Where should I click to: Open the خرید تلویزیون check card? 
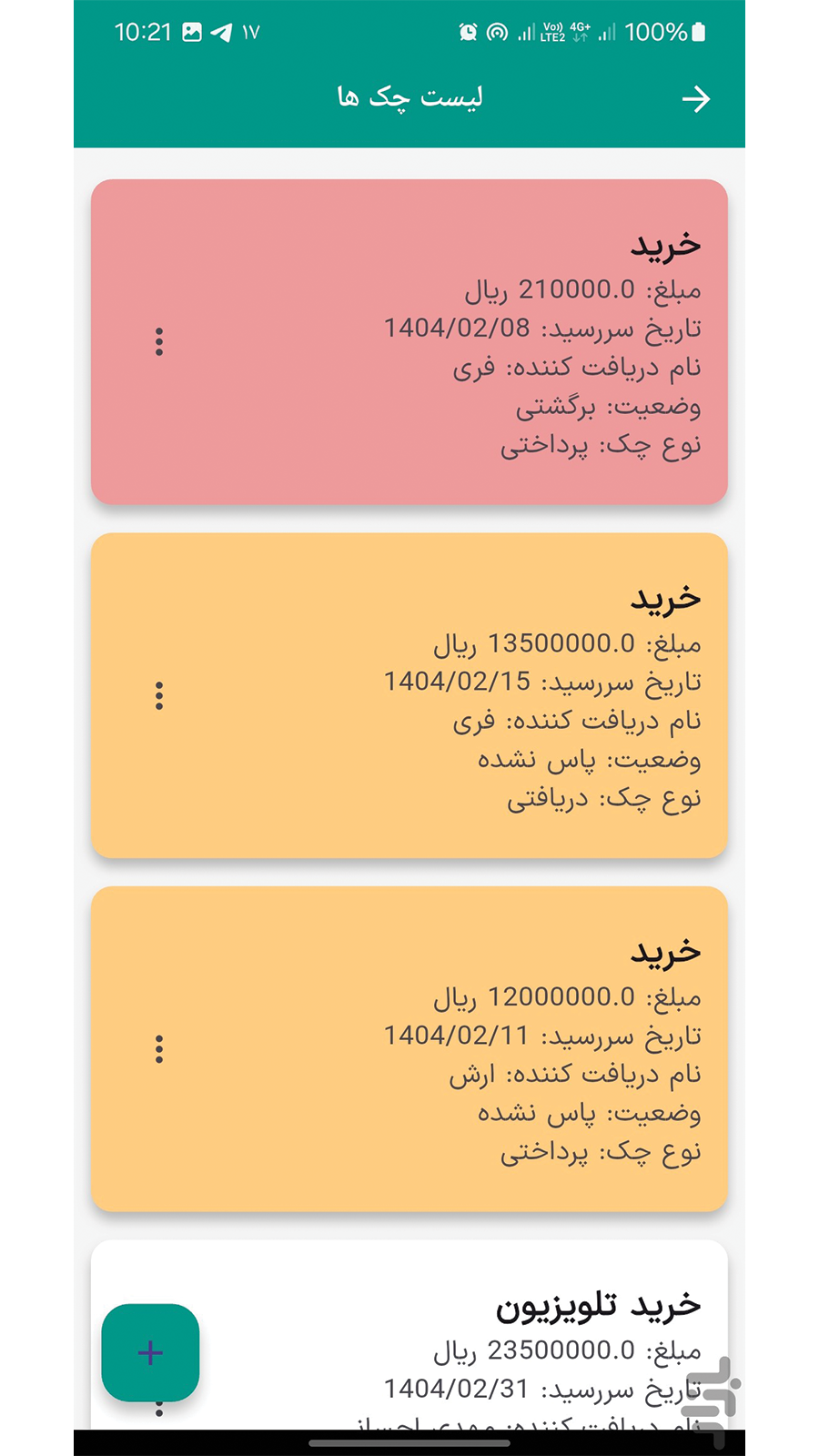pyautogui.click(x=473, y=1329)
